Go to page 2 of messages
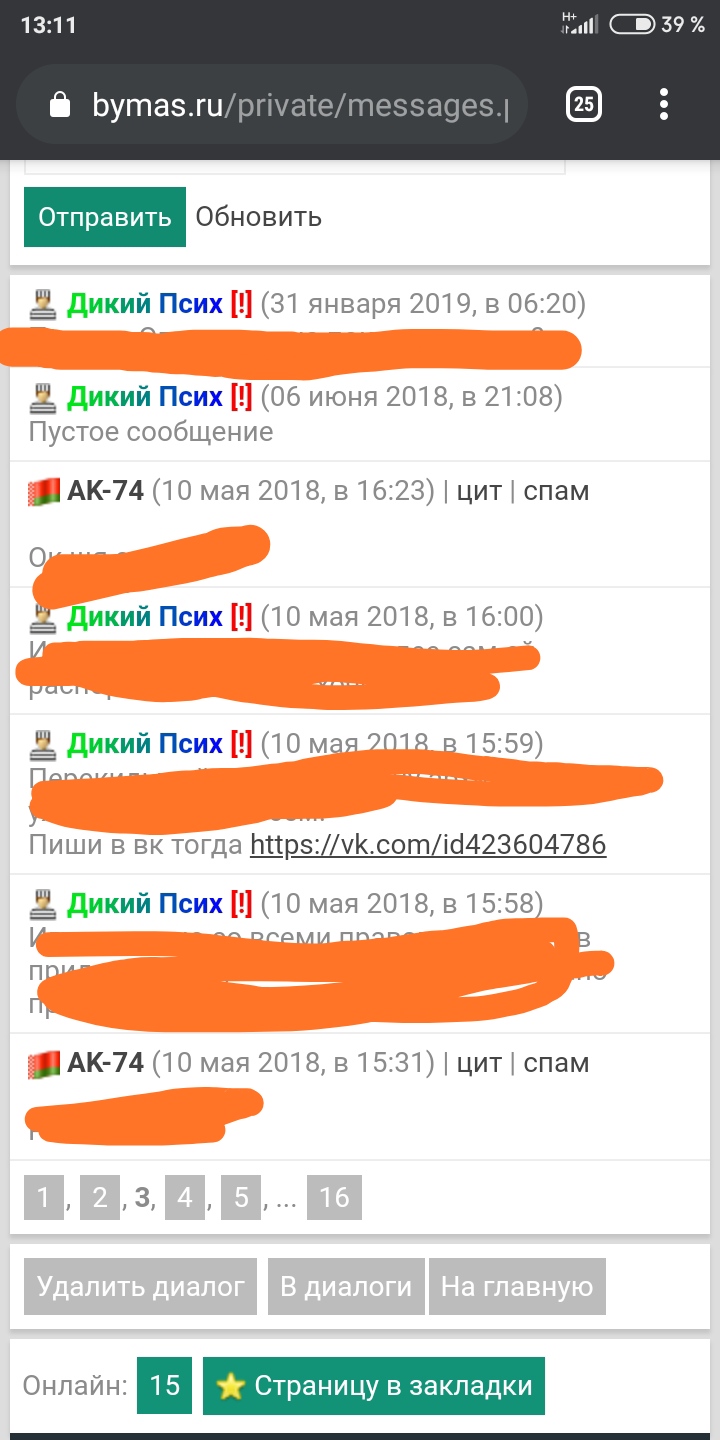The height and width of the screenshot is (1440, 720). (99, 1198)
